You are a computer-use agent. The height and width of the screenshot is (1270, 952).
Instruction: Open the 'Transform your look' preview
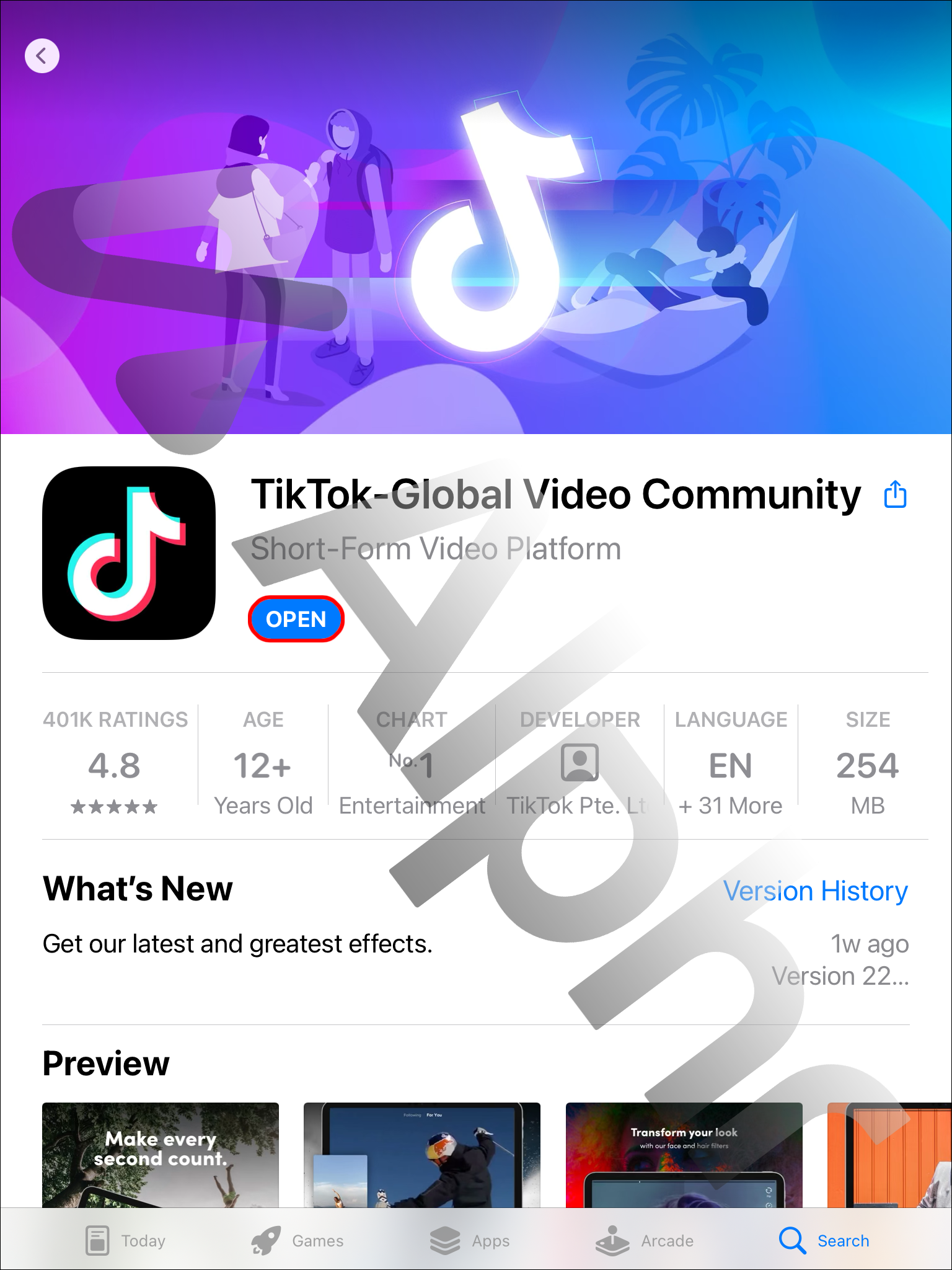(x=684, y=1155)
